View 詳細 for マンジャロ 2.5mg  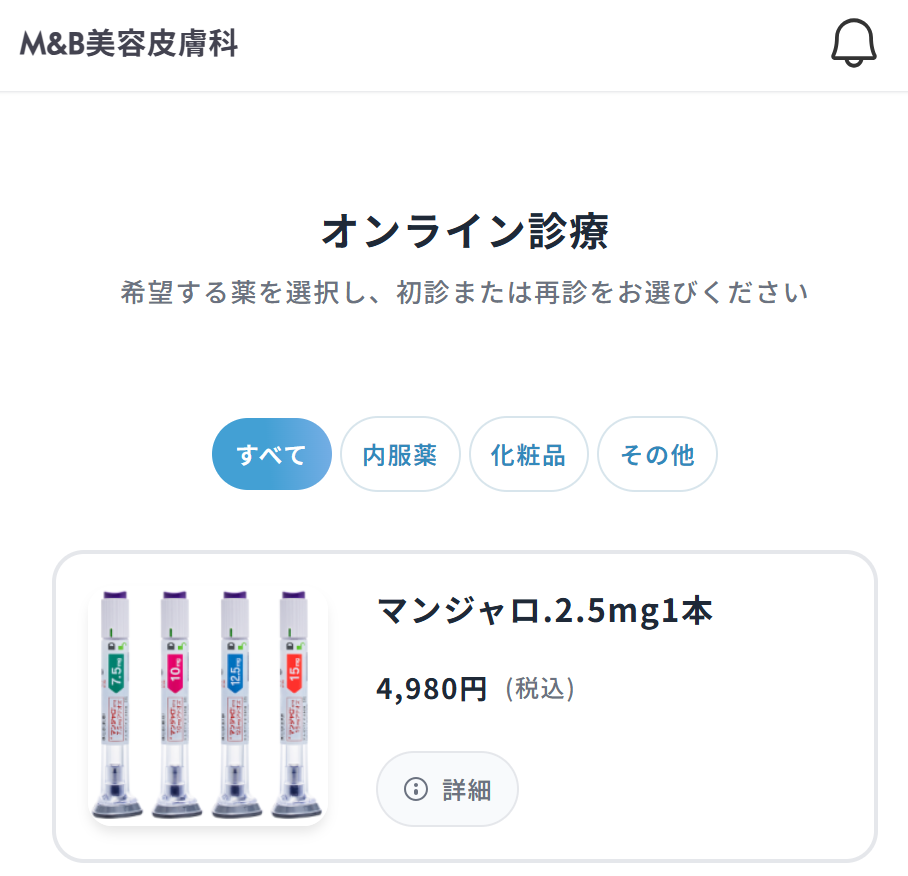(447, 789)
